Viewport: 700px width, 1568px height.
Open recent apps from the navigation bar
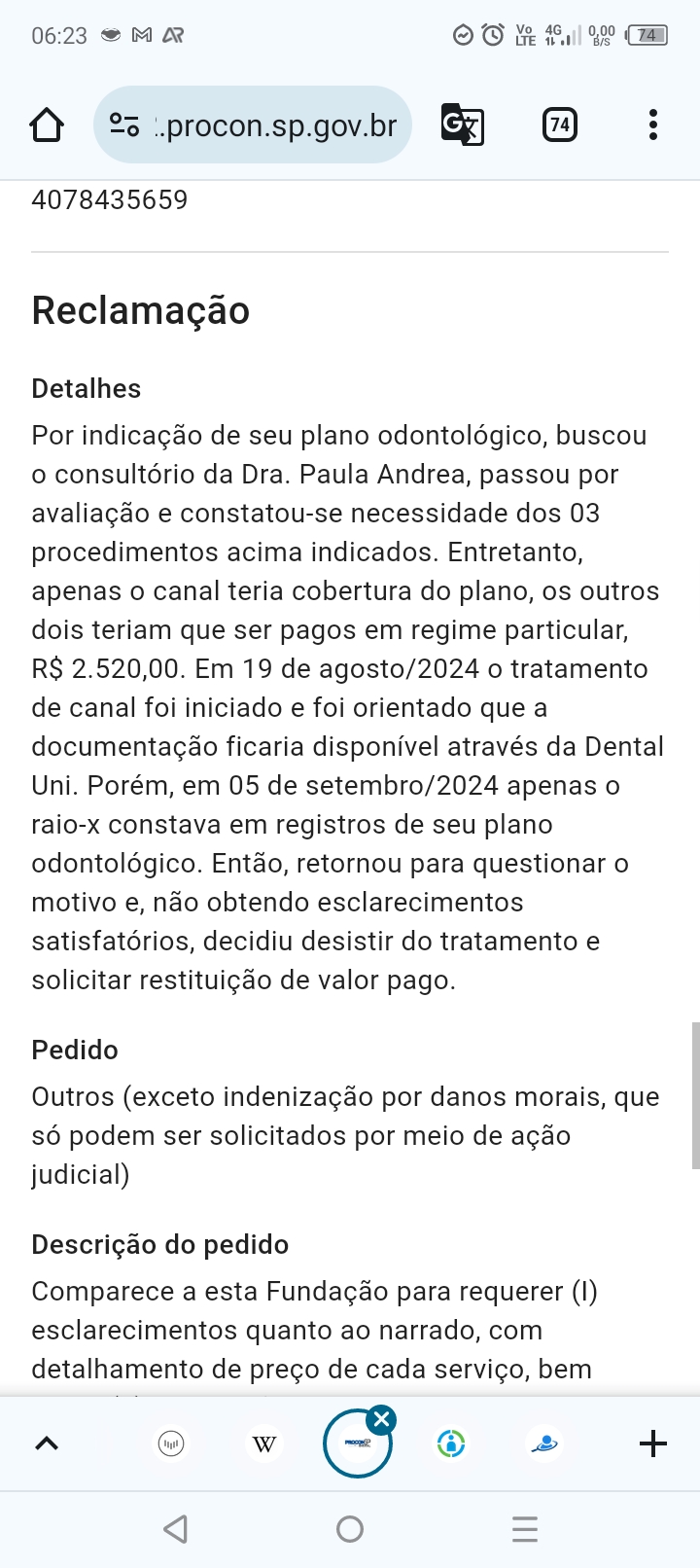pyautogui.click(x=524, y=1529)
